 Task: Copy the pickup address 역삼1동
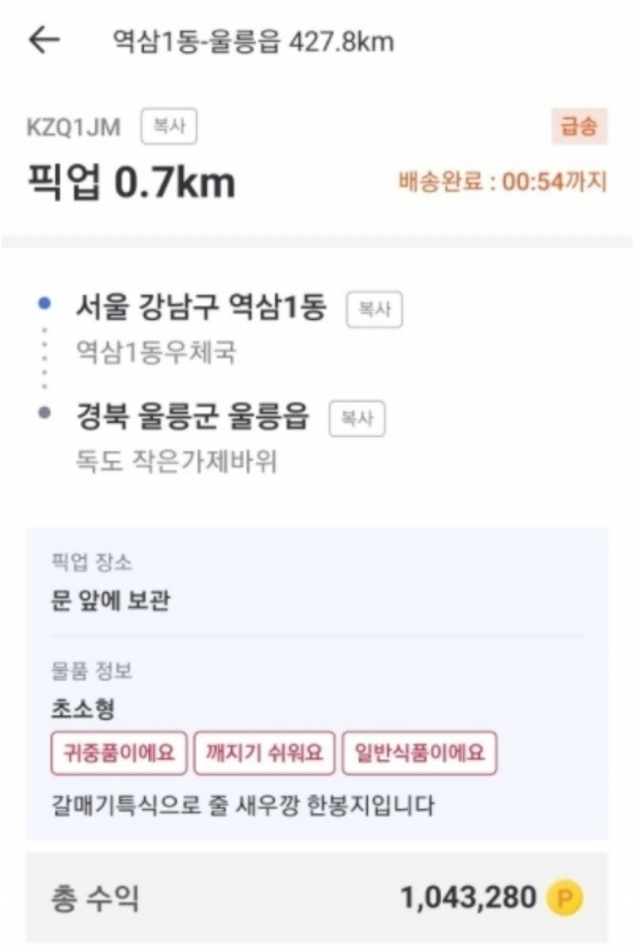click(374, 310)
